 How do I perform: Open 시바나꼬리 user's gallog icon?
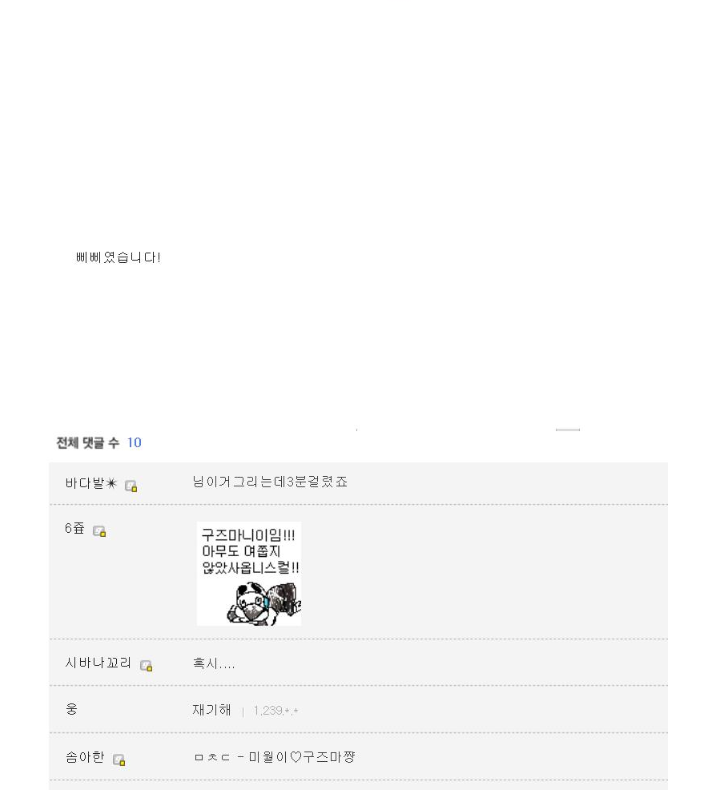(146, 665)
